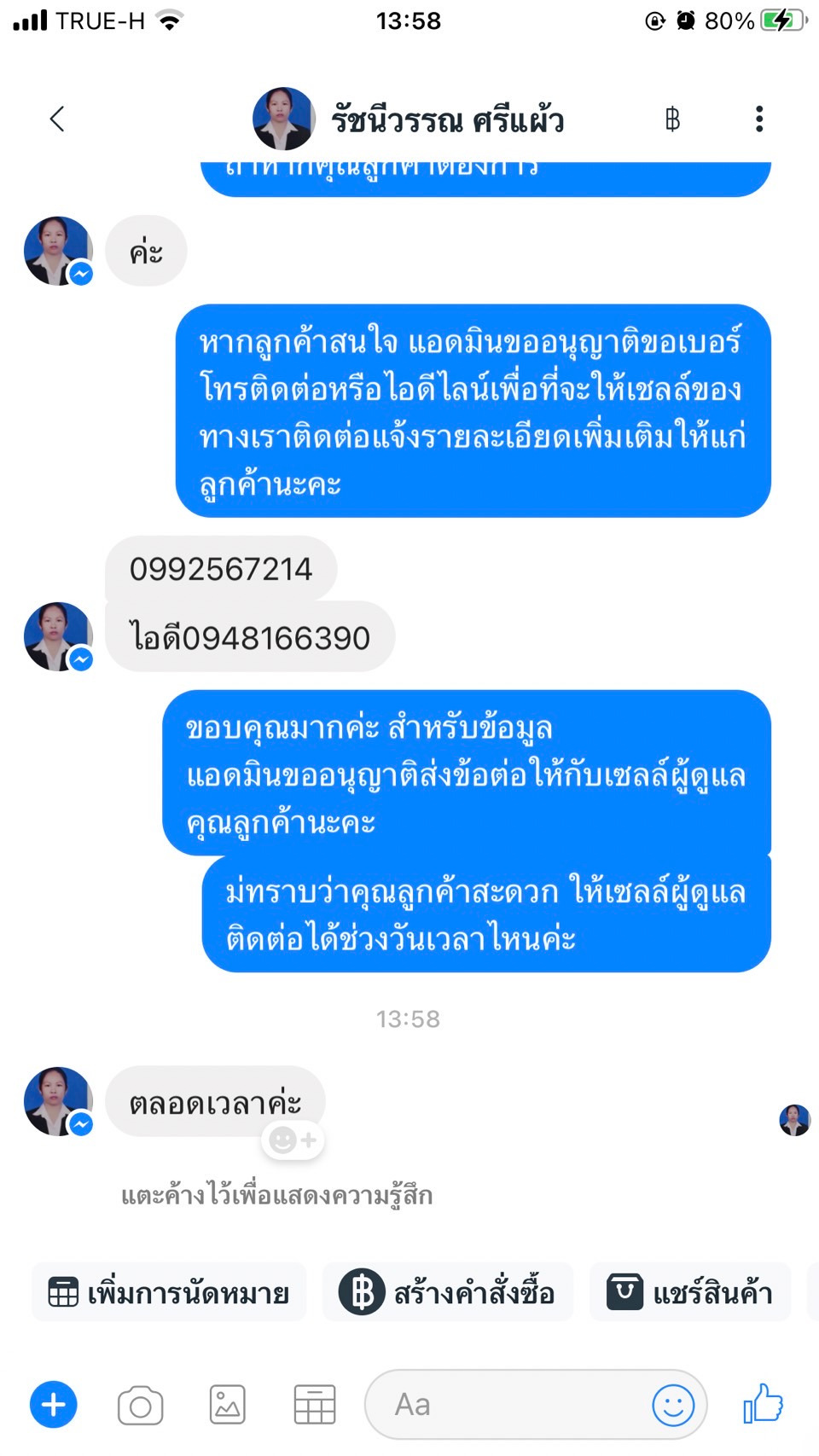This screenshot has width=819, height=1456.
Task: Add a reaction to the ตลอดเวลาค่ะ message
Action: (x=293, y=1140)
